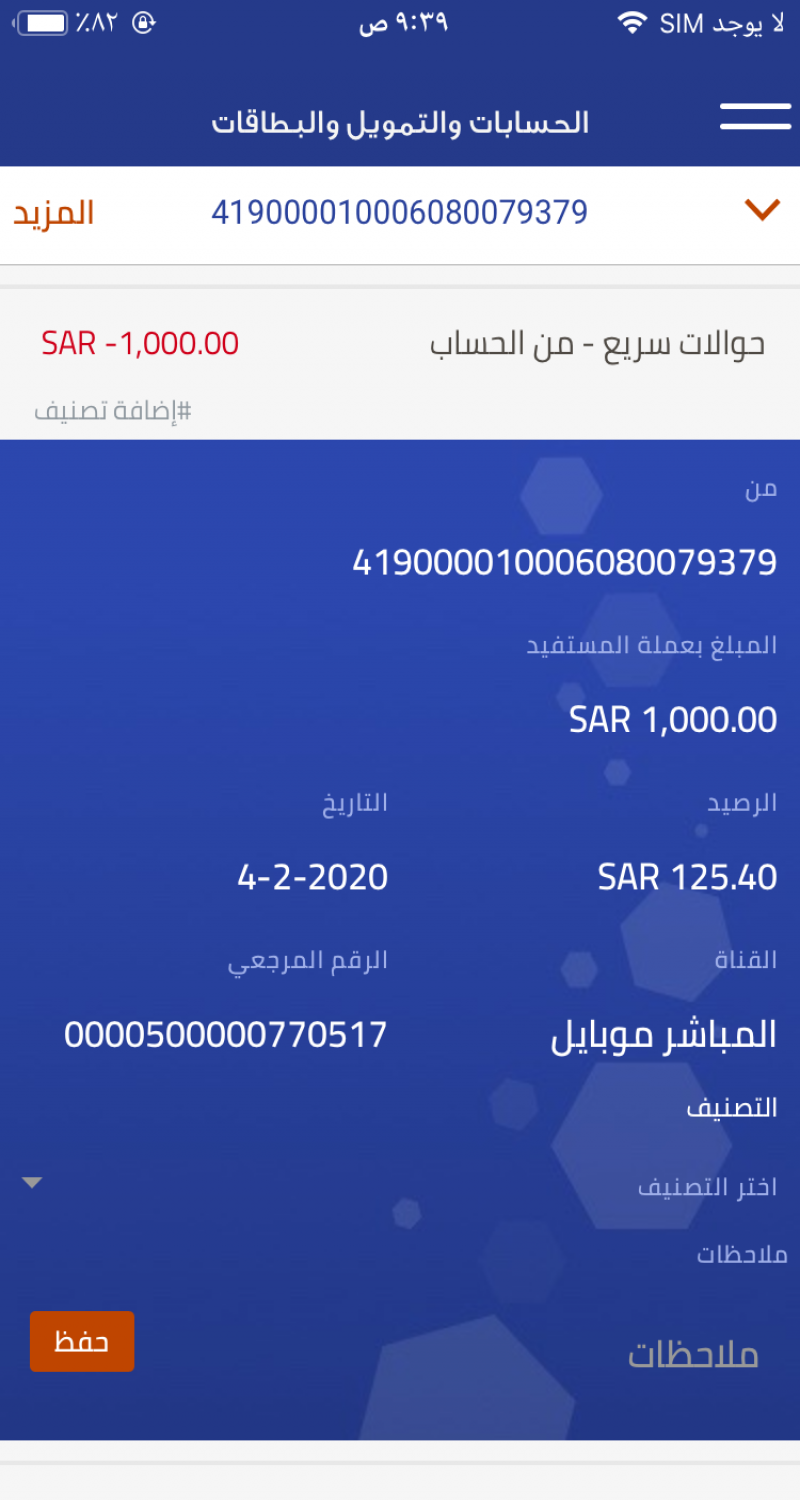The height and width of the screenshot is (1500, 800).
Task: Open the اختر التصنيف category dropdown
Action: click(400, 1187)
